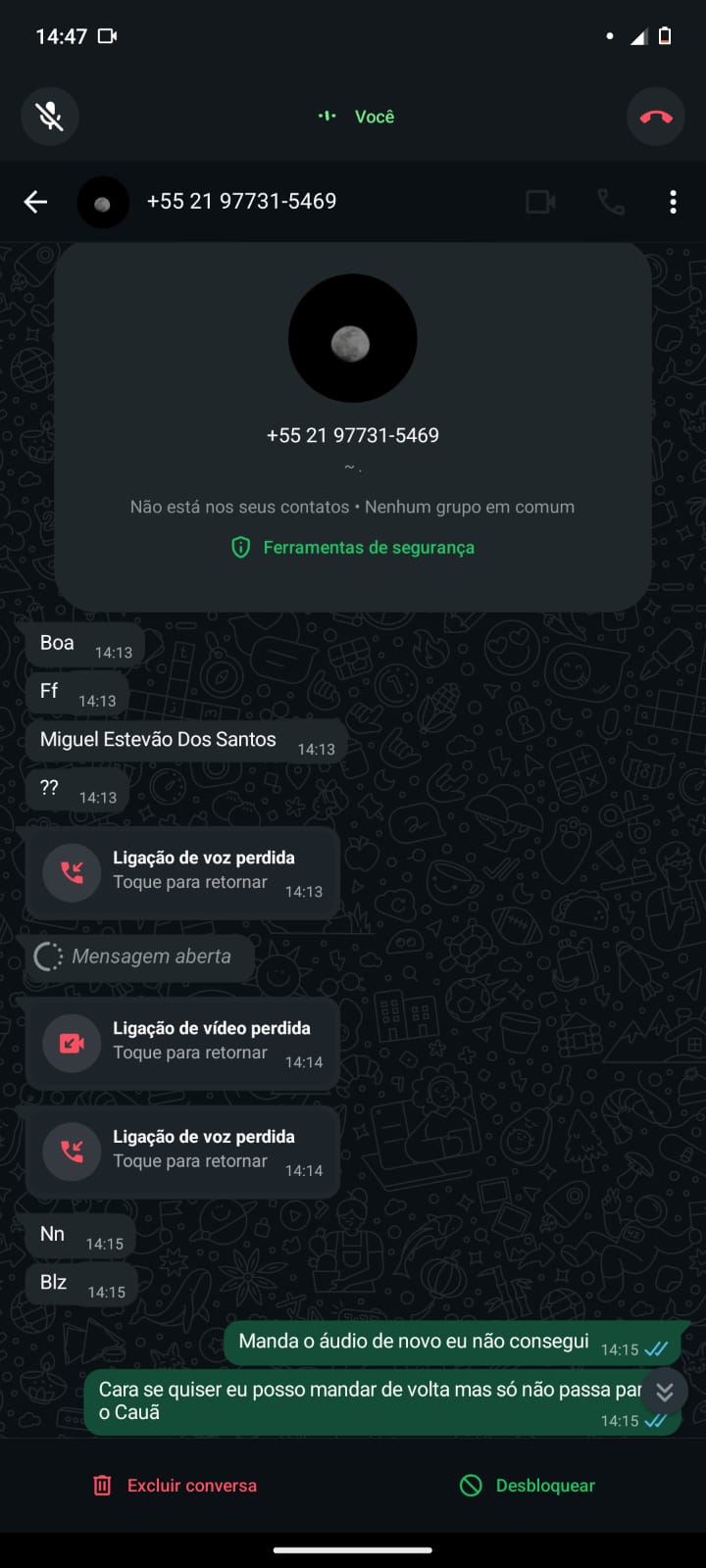Return to the active call via Você banner
Viewport: 706px width, 1568px height.
point(357,117)
